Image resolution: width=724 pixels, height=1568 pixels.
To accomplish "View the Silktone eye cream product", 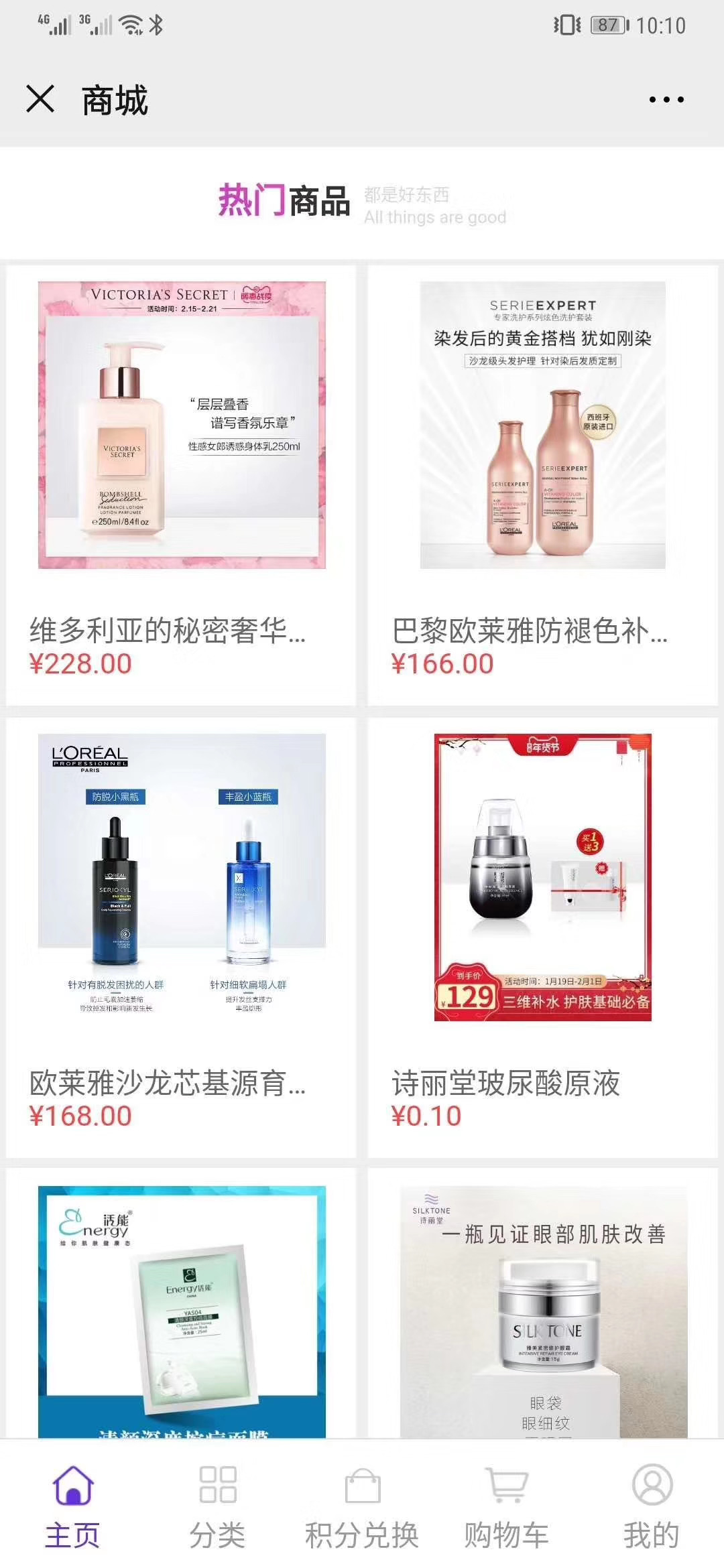I will tap(544, 1313).
